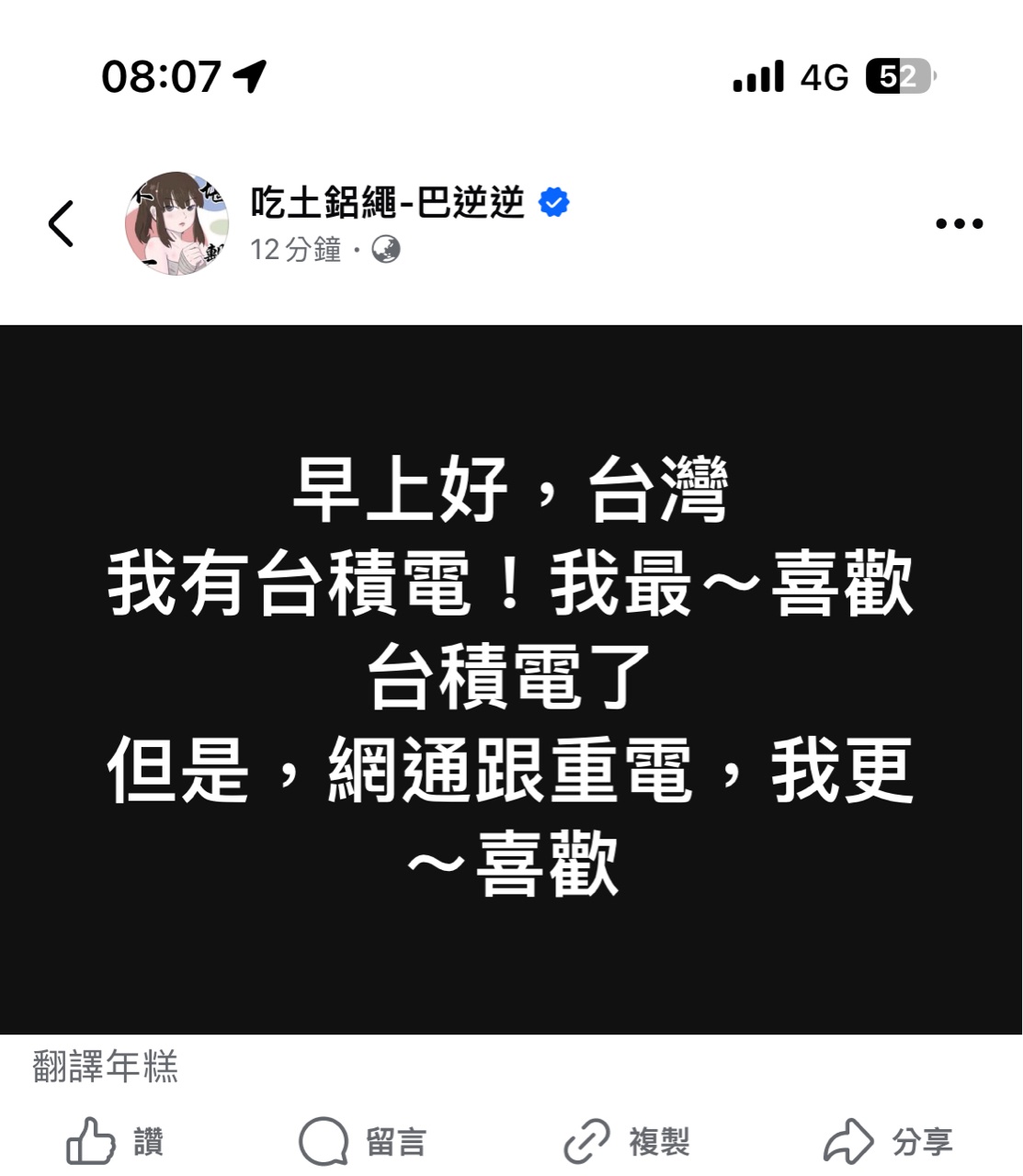Tap the 翻譯年糕 translate link
1023x1176 pixels.
[x=106, y=1066]
